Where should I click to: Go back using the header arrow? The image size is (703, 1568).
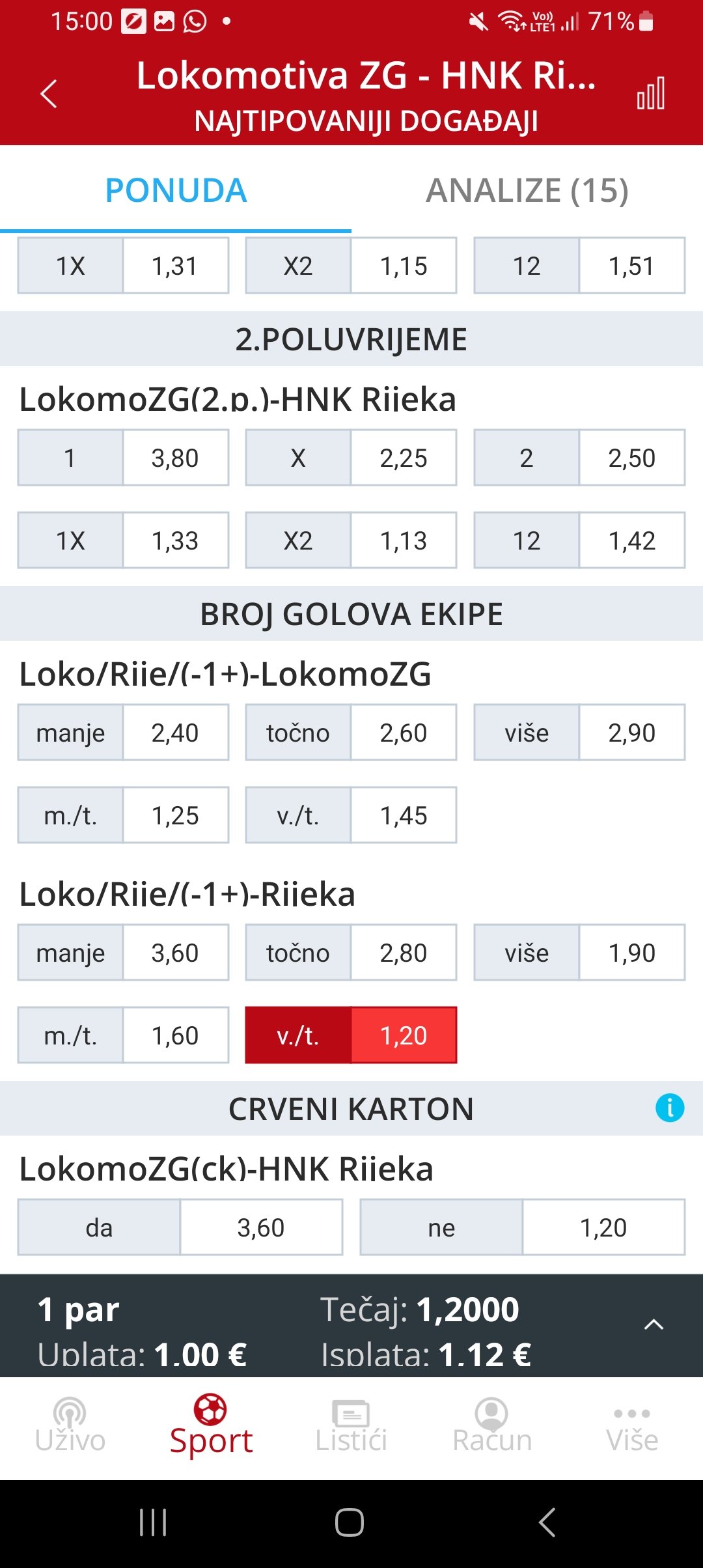(x=49, y=94)
